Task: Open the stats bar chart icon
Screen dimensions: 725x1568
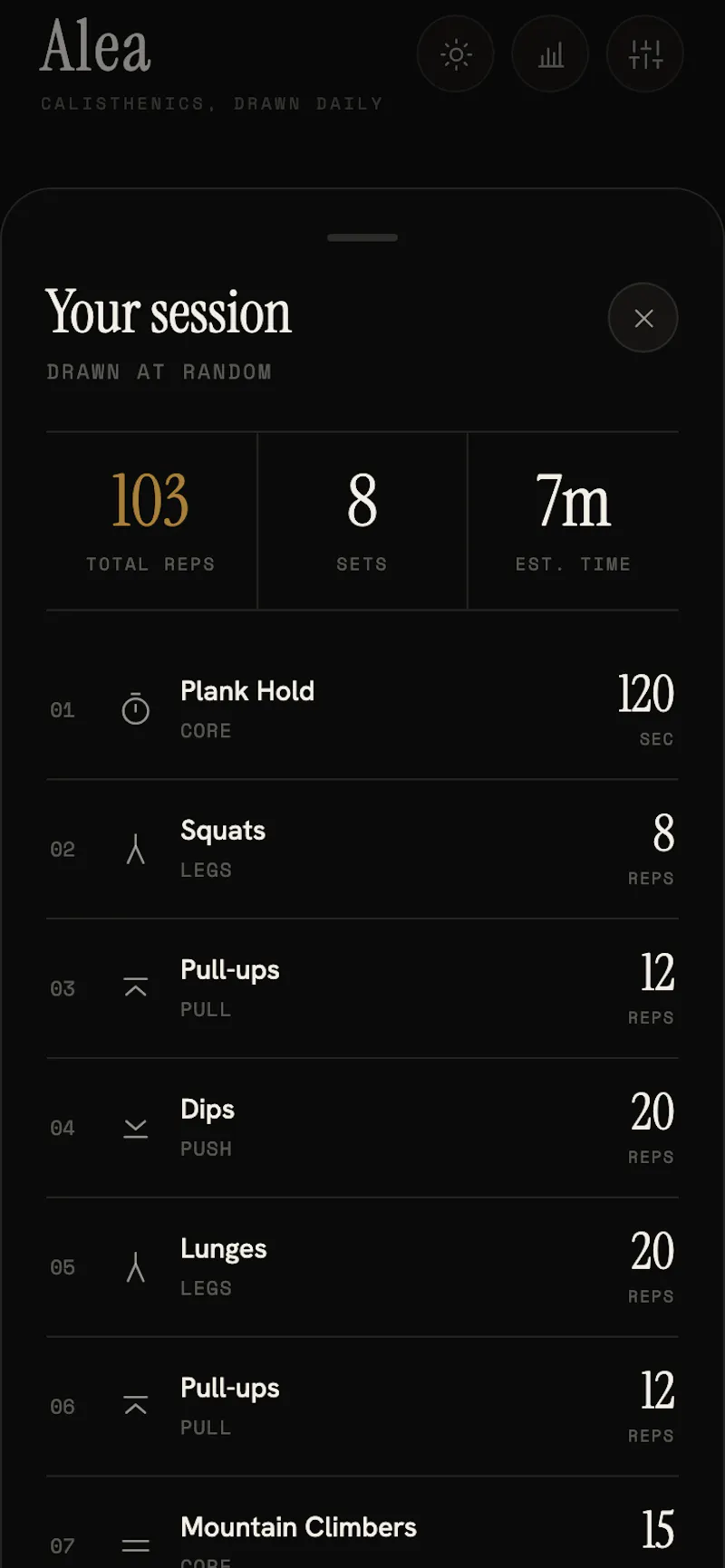Action: 550,54
